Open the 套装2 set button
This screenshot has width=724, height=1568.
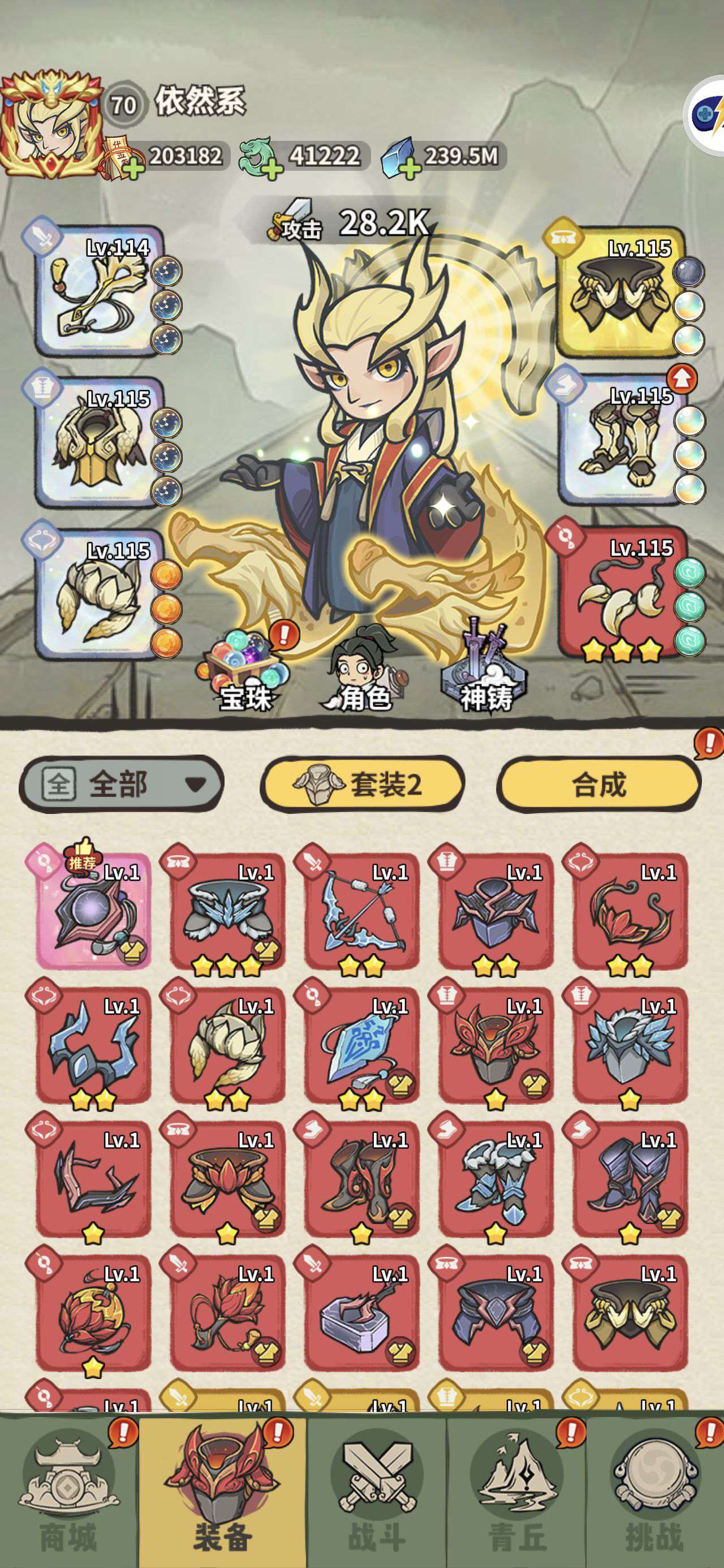coord(361,784)
